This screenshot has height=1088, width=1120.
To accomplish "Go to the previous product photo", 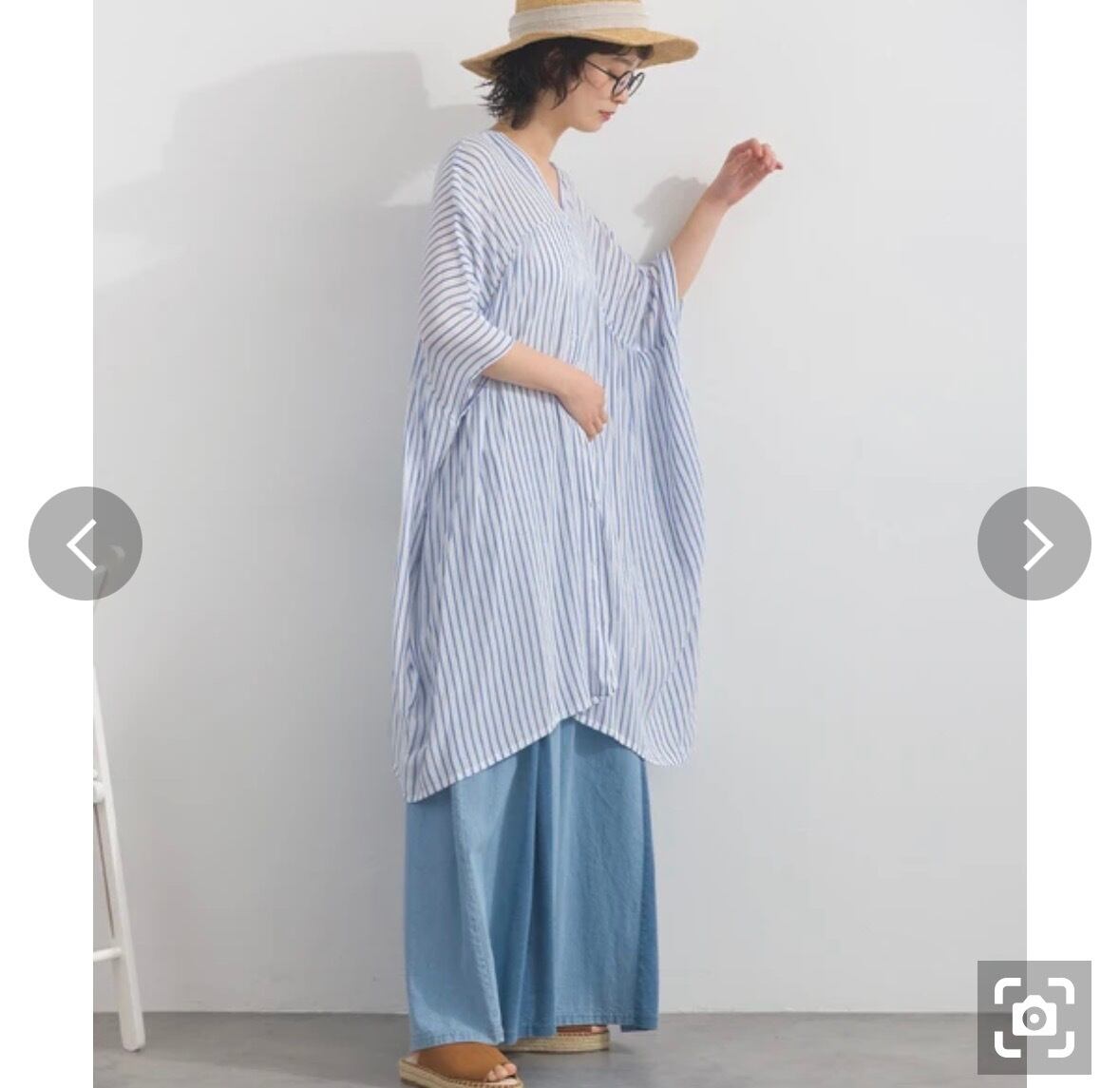I will click(85, 544).
